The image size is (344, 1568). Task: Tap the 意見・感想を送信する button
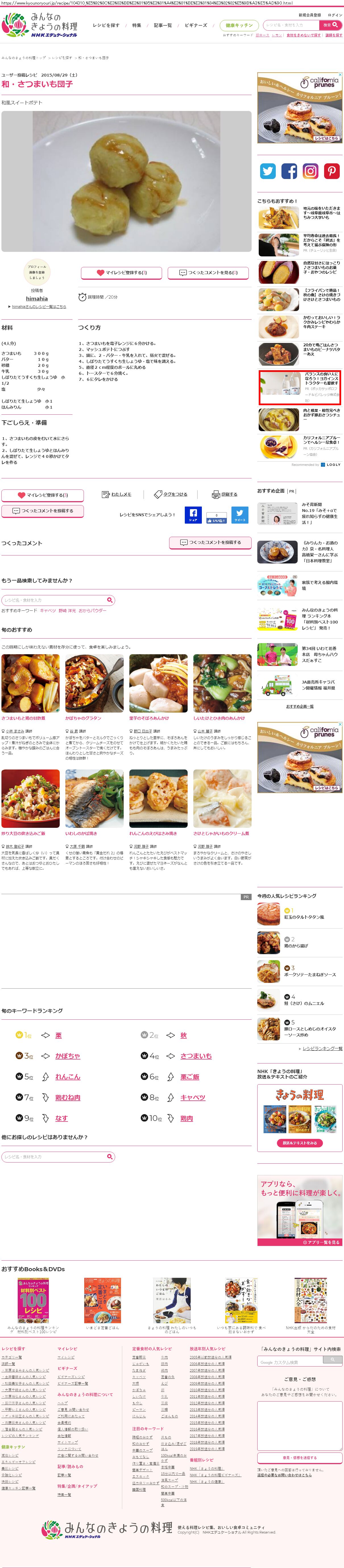300,1457
